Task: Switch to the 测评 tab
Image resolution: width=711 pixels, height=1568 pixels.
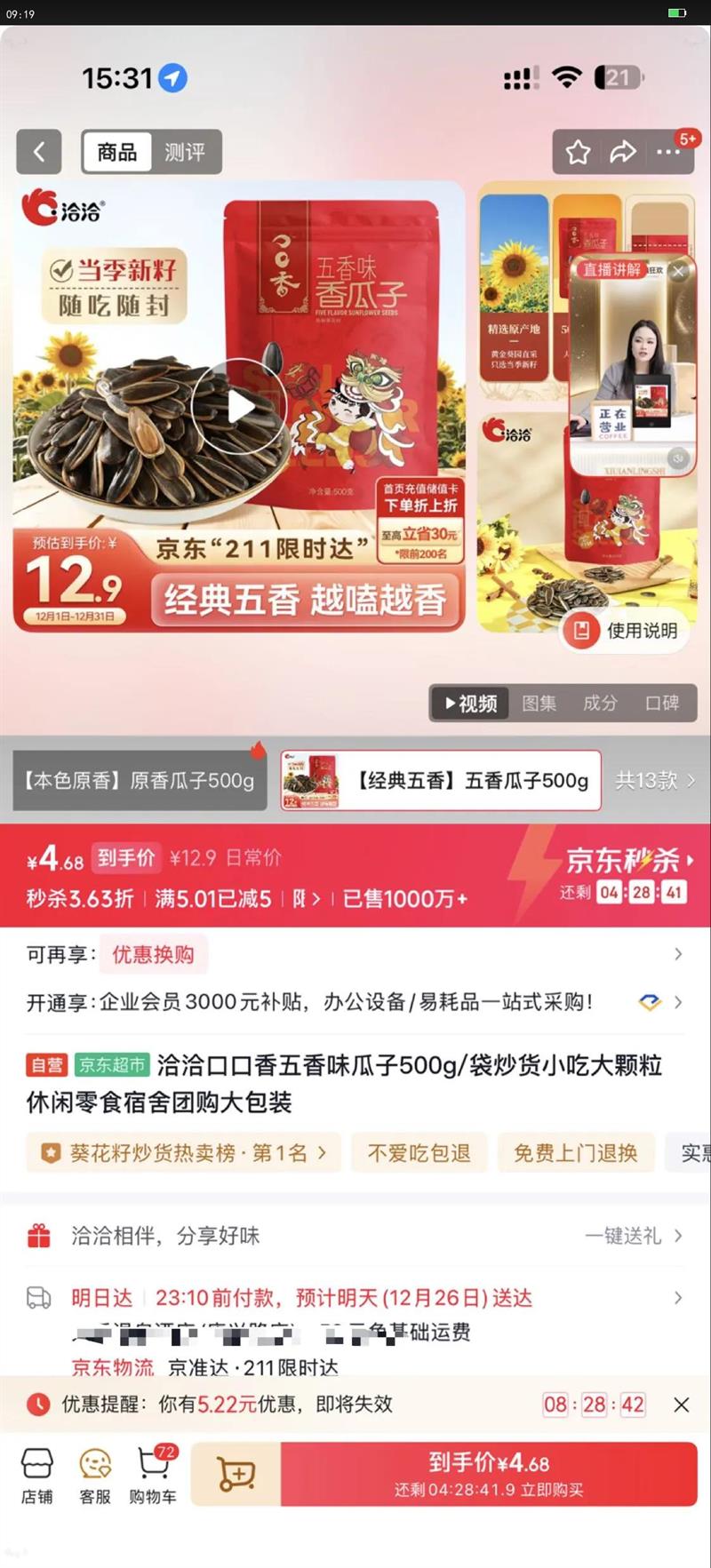Action: [x=184, y=152]
